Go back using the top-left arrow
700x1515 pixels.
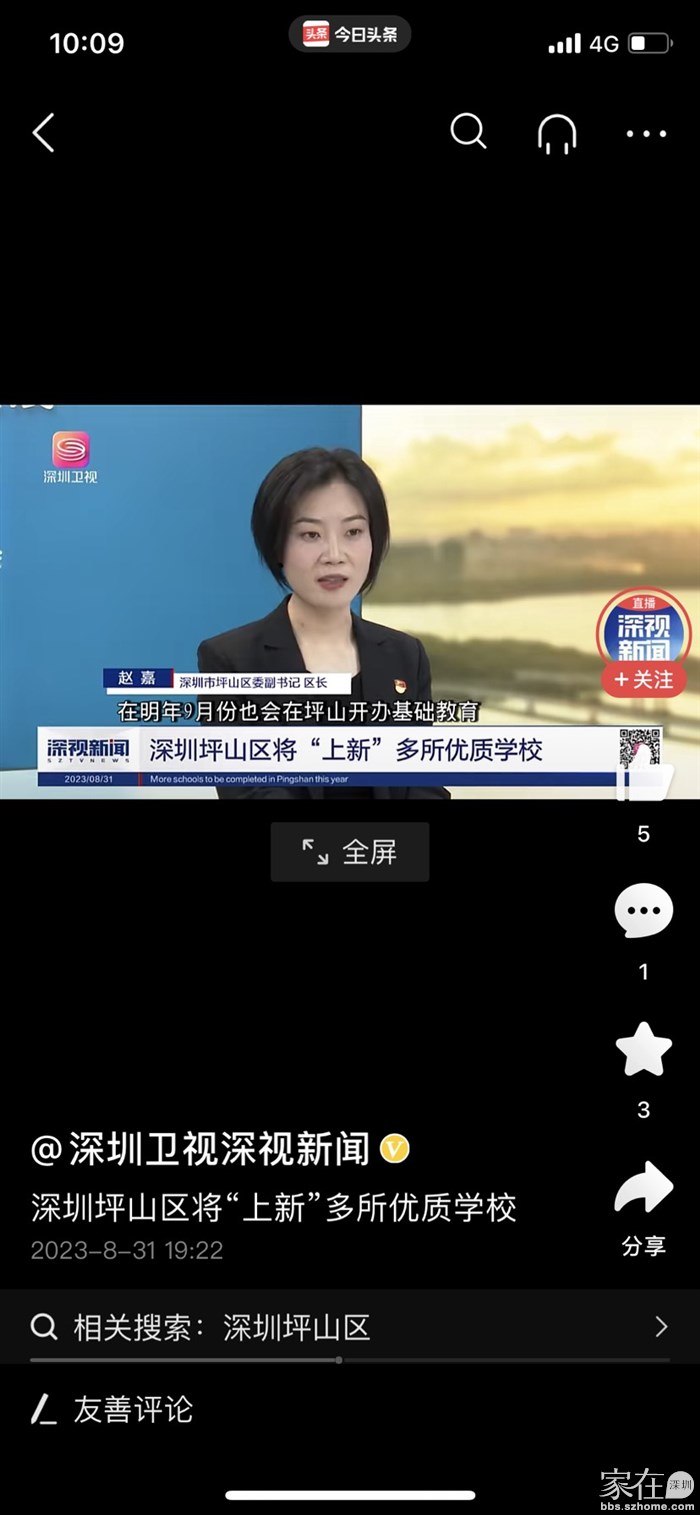[x=43, y=133]
